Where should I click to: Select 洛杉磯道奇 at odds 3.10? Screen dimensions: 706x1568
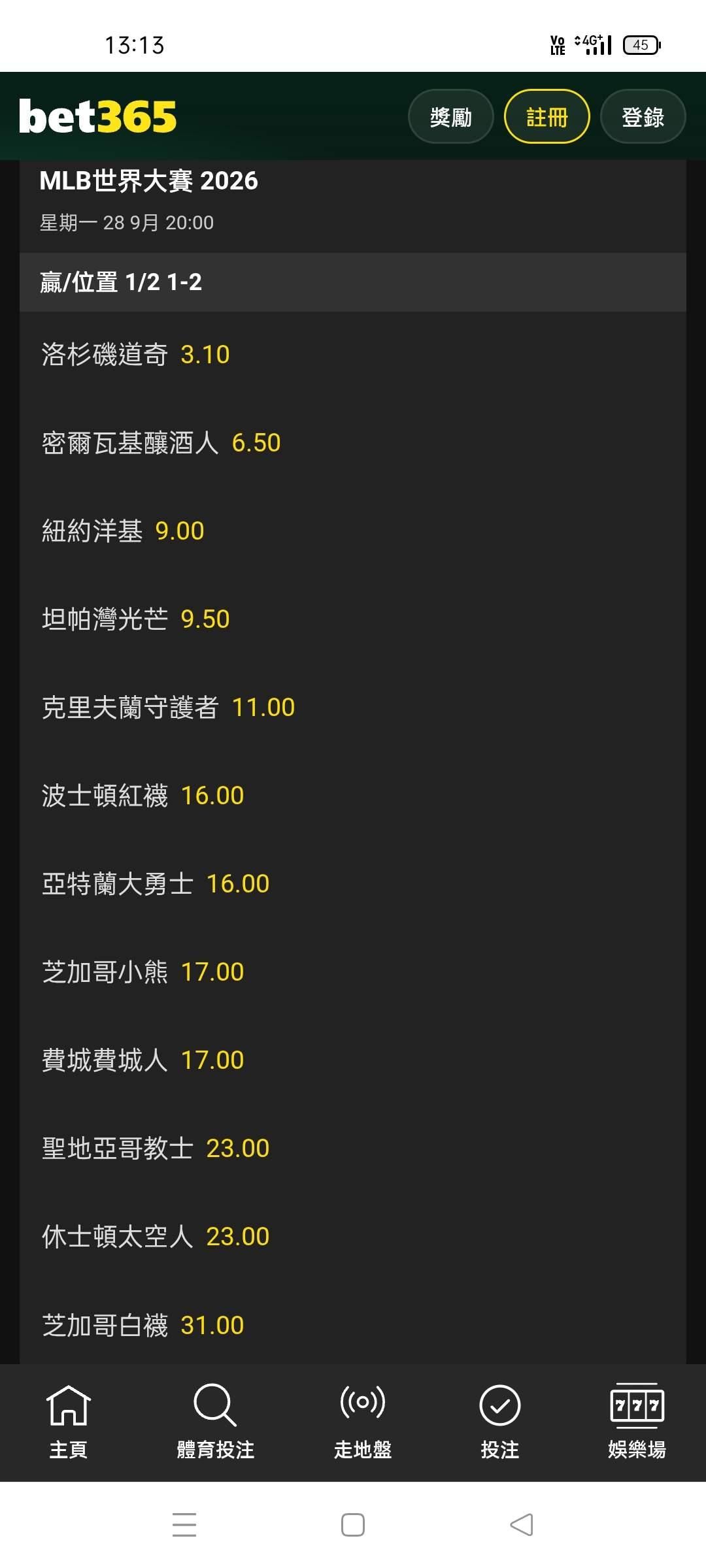coord(353,355)
